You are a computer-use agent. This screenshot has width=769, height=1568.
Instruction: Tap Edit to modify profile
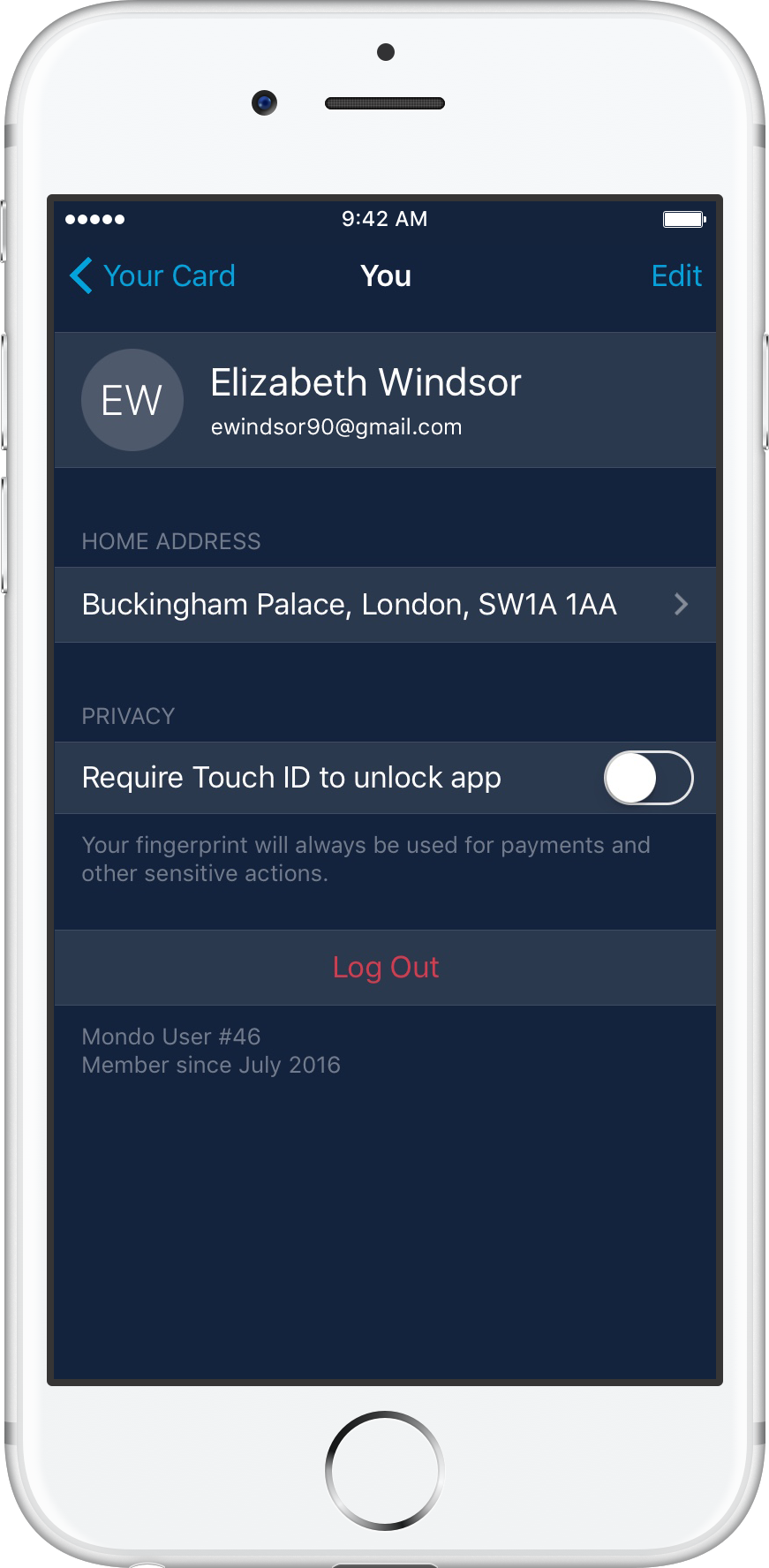point(675,276)
